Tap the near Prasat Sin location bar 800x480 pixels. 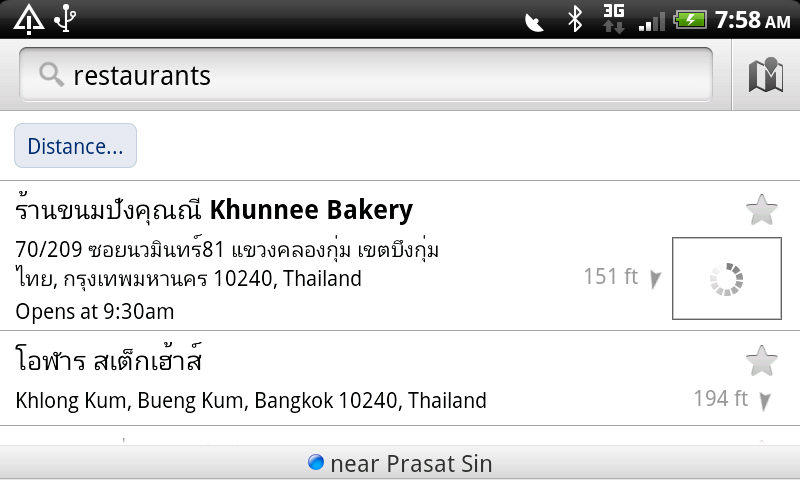(x=400, y=464)
